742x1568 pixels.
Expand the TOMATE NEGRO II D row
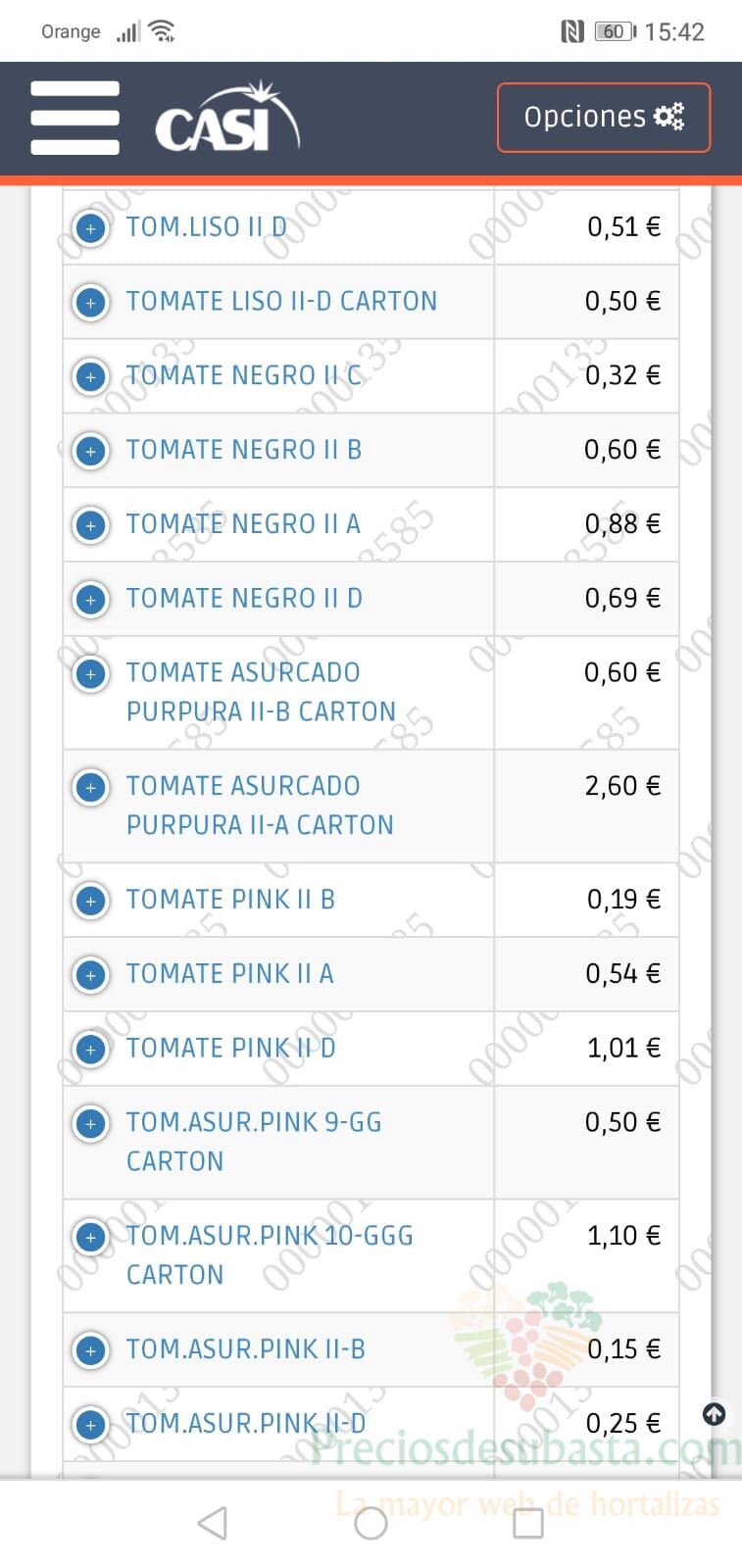[91, 599]
